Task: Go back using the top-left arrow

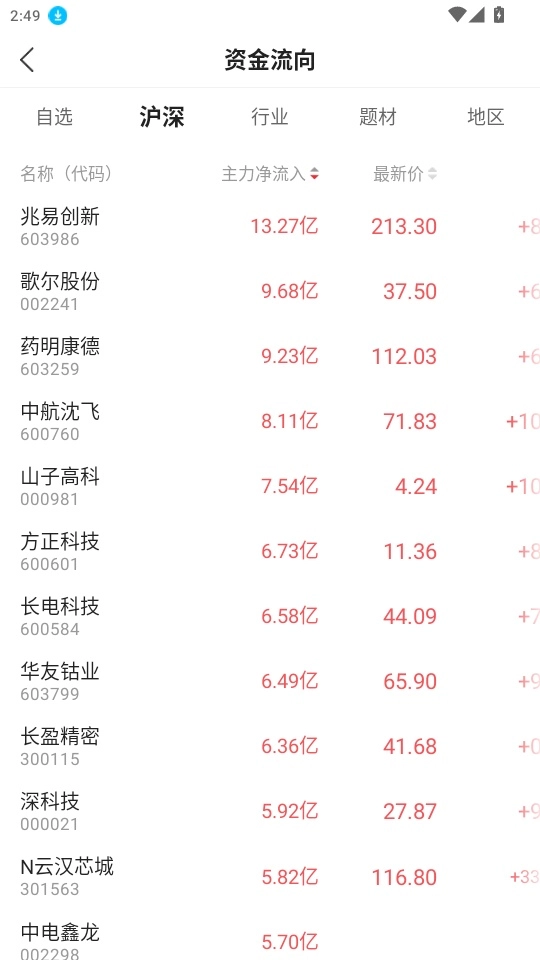Action: point(27,60)
